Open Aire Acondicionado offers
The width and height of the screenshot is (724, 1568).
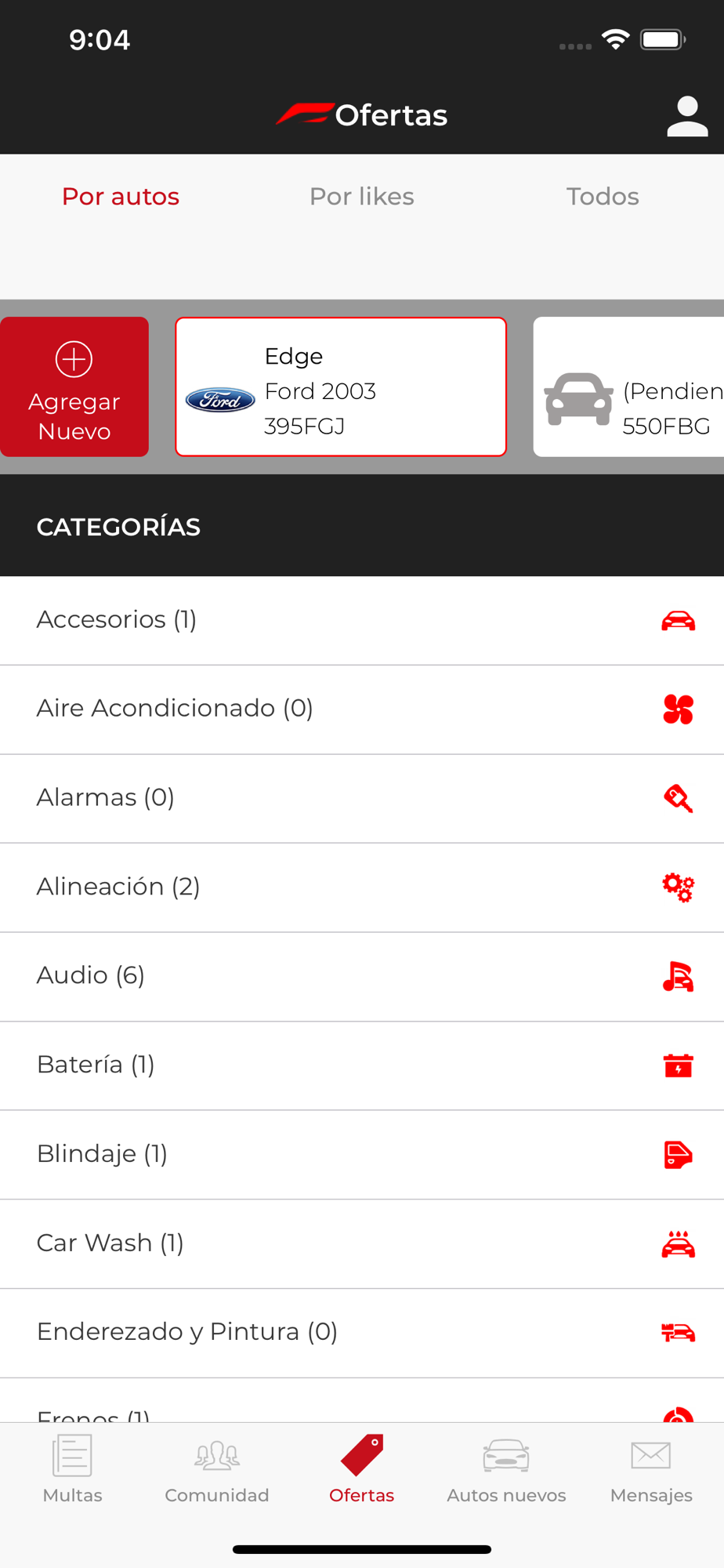point(361,709)
